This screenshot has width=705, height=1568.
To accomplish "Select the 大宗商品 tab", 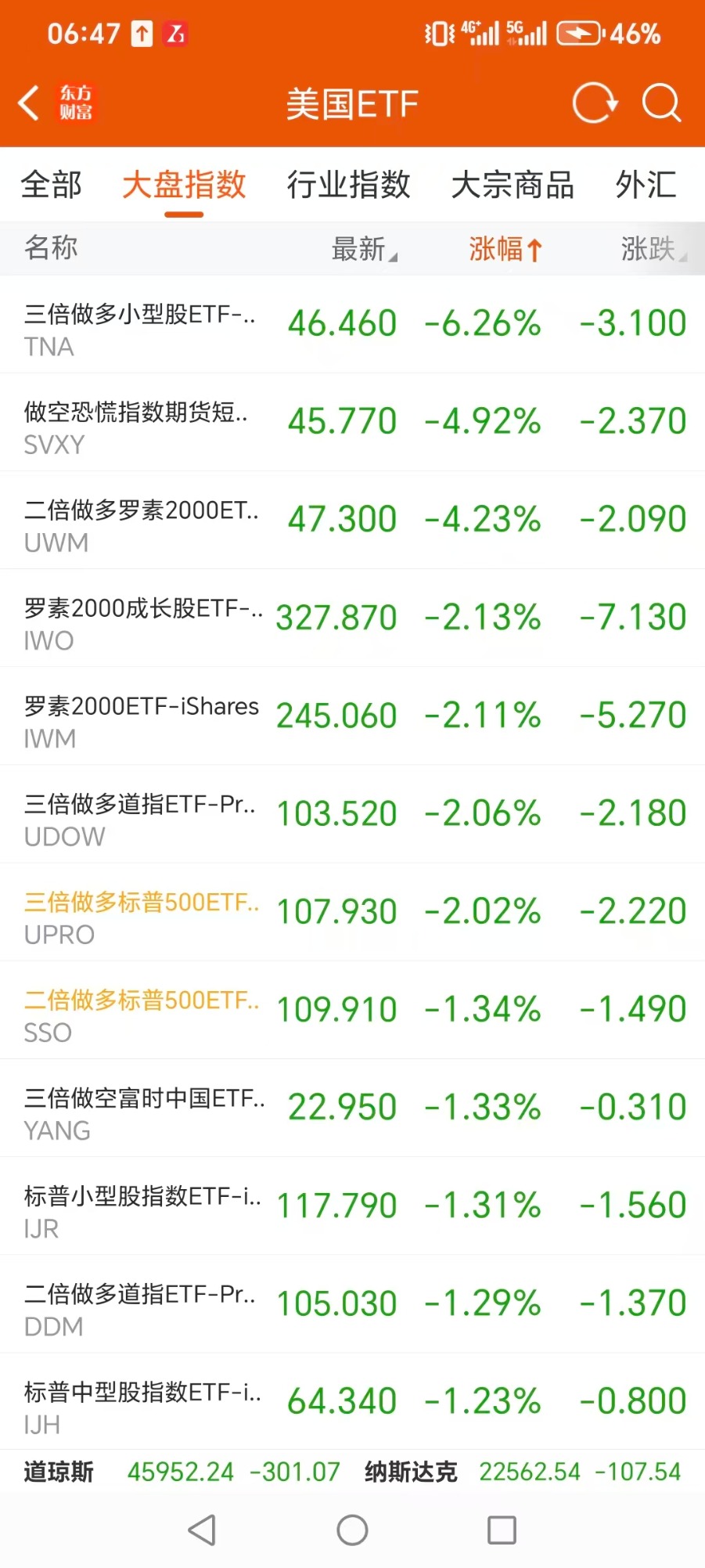I will 513,186.
